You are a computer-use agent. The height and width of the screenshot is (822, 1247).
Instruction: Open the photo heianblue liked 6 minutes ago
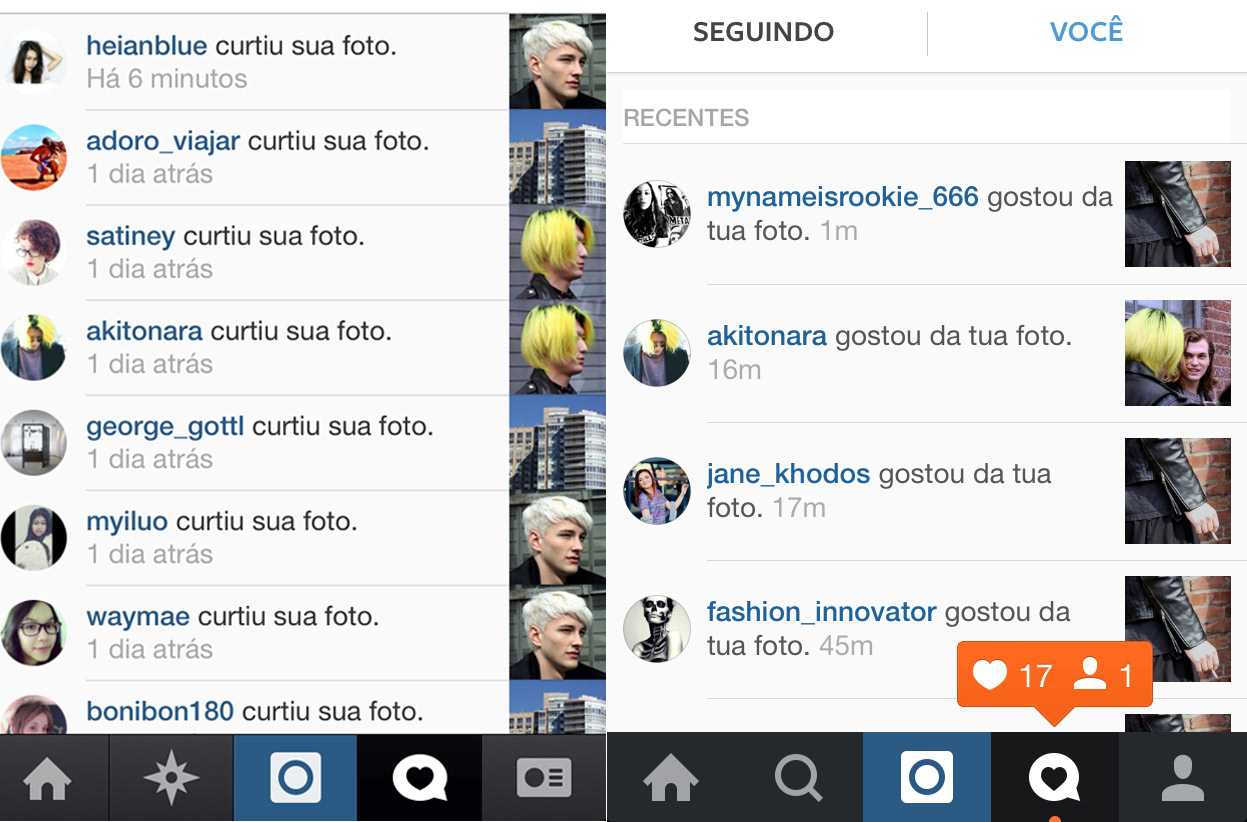click(x=557, y=61)
